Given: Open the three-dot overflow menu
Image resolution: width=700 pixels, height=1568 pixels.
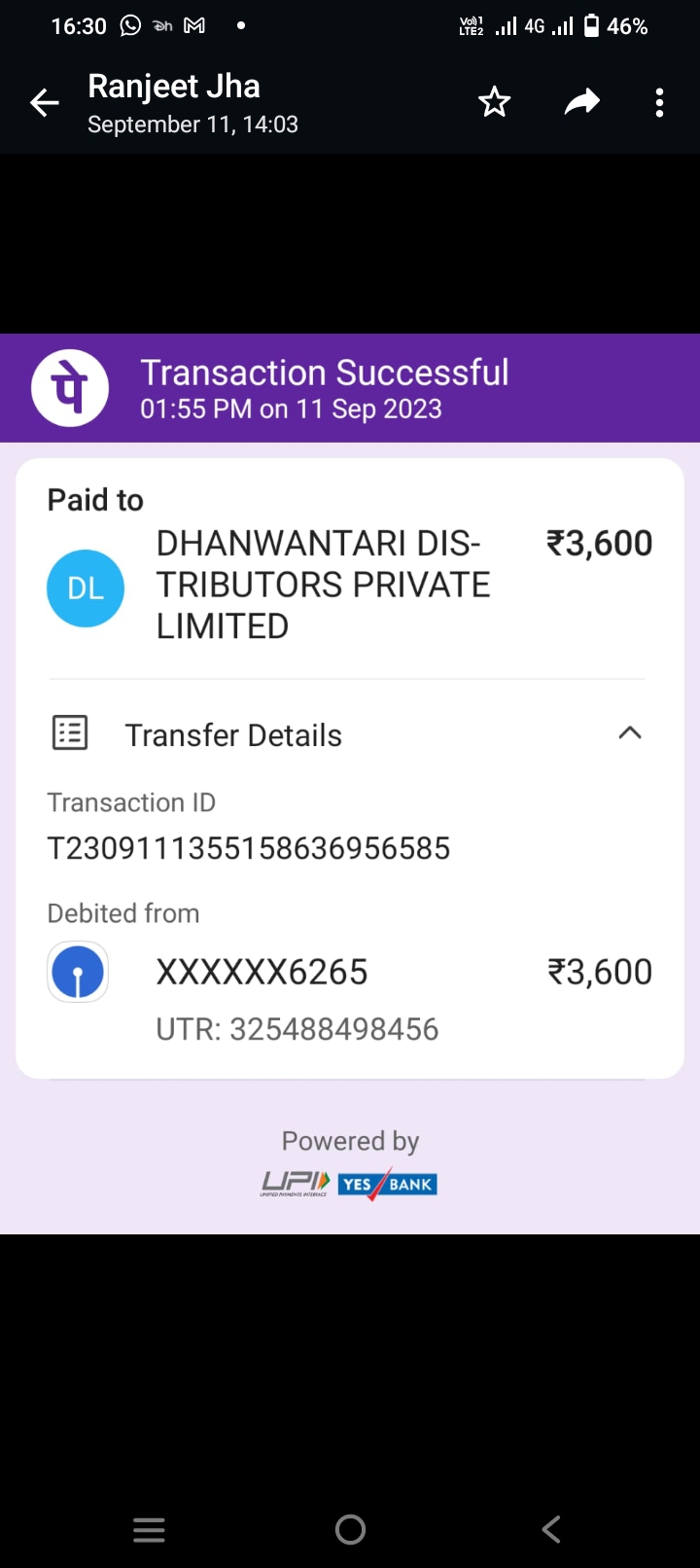Looking at the screenshot, I should click(659, 102).
